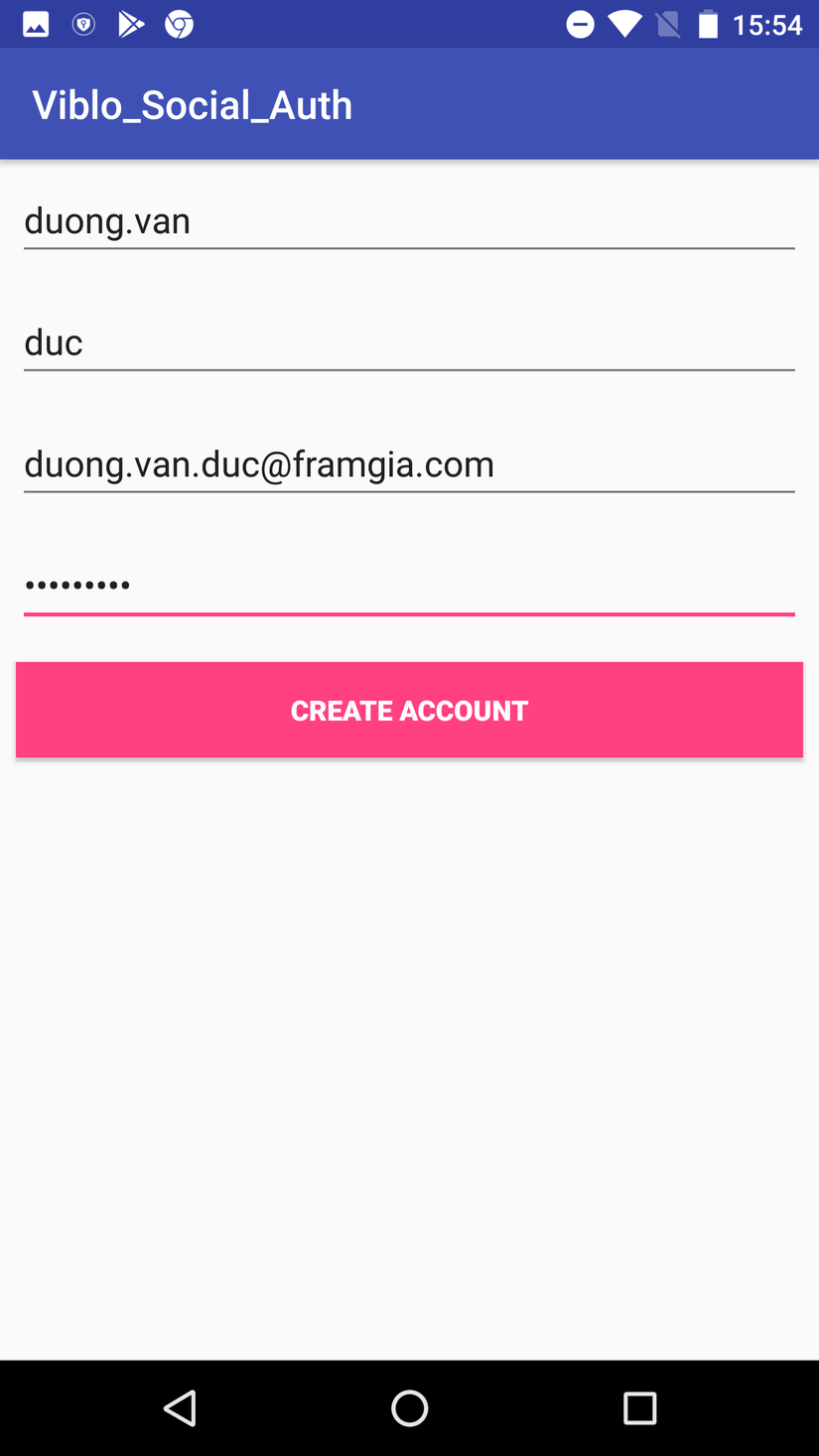The height and width of the screenshot is (1456, 819).
Task: Select the duong.van.duc@framgia.com email field
Action: [x=409, y=464]
